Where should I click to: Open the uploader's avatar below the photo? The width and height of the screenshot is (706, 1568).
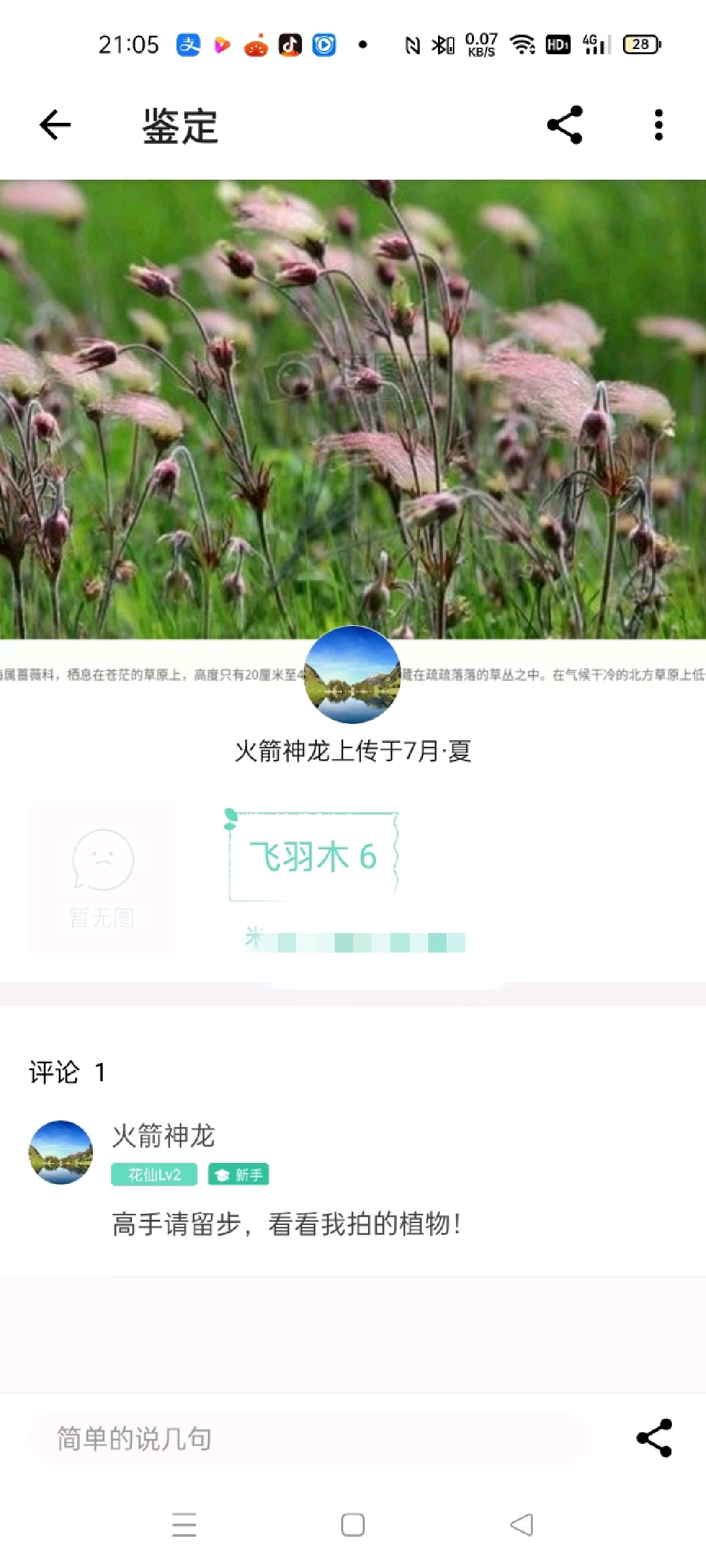(x=353, y=674)
